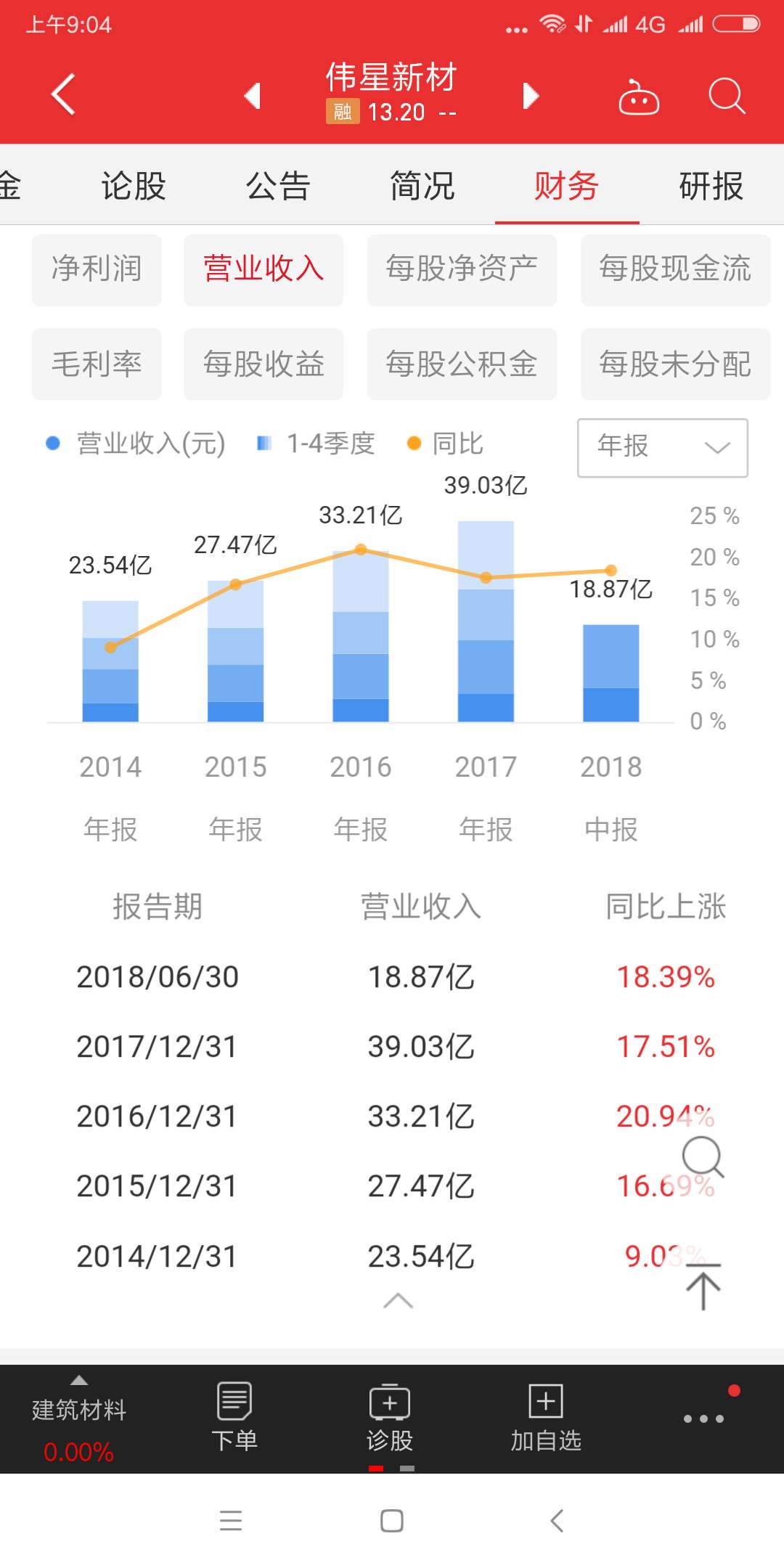Switch to the previous stock
784x1568 pixels.
pyautogui.click(x=253, y=95)
